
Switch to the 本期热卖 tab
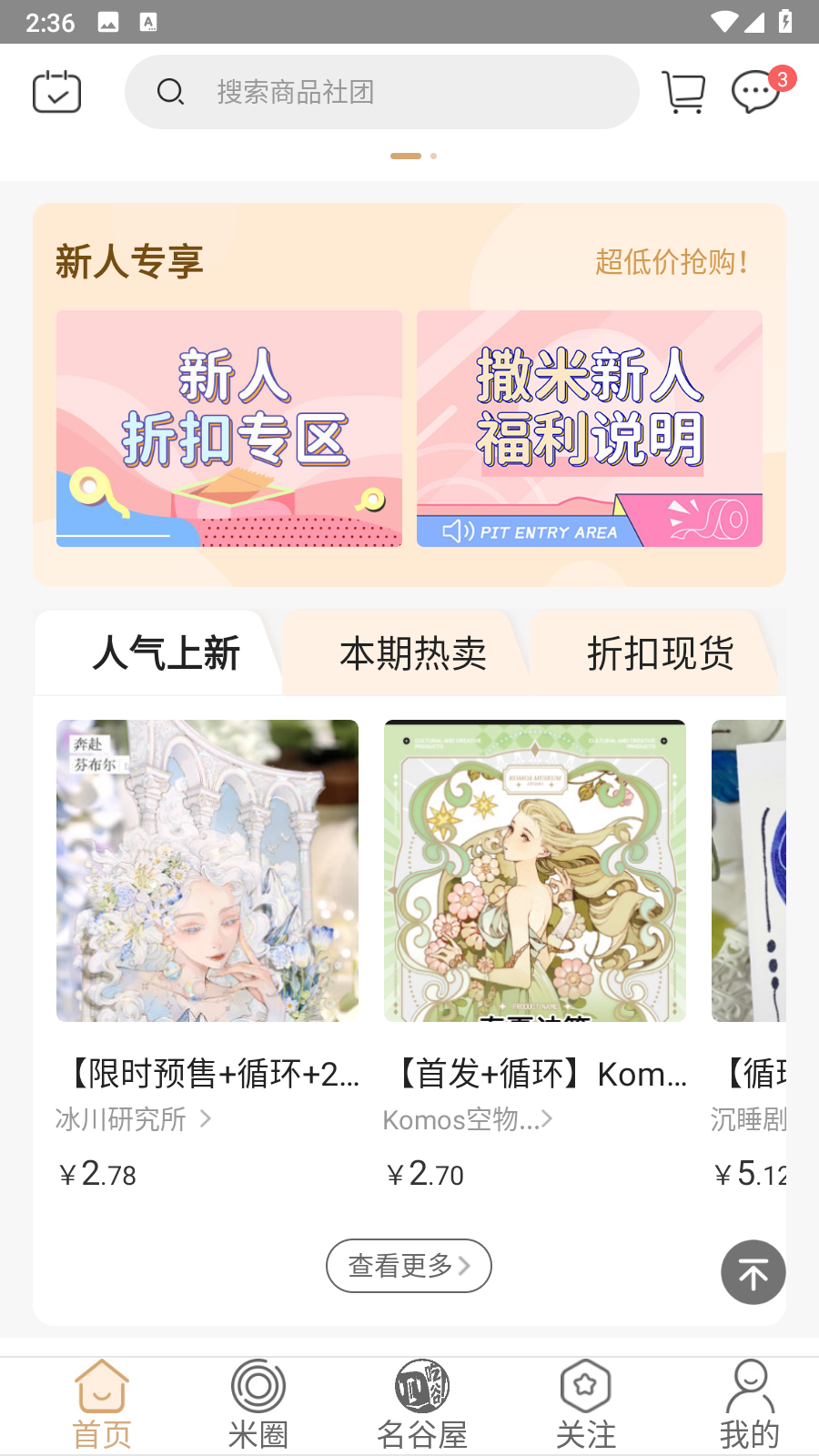[412, 653]
